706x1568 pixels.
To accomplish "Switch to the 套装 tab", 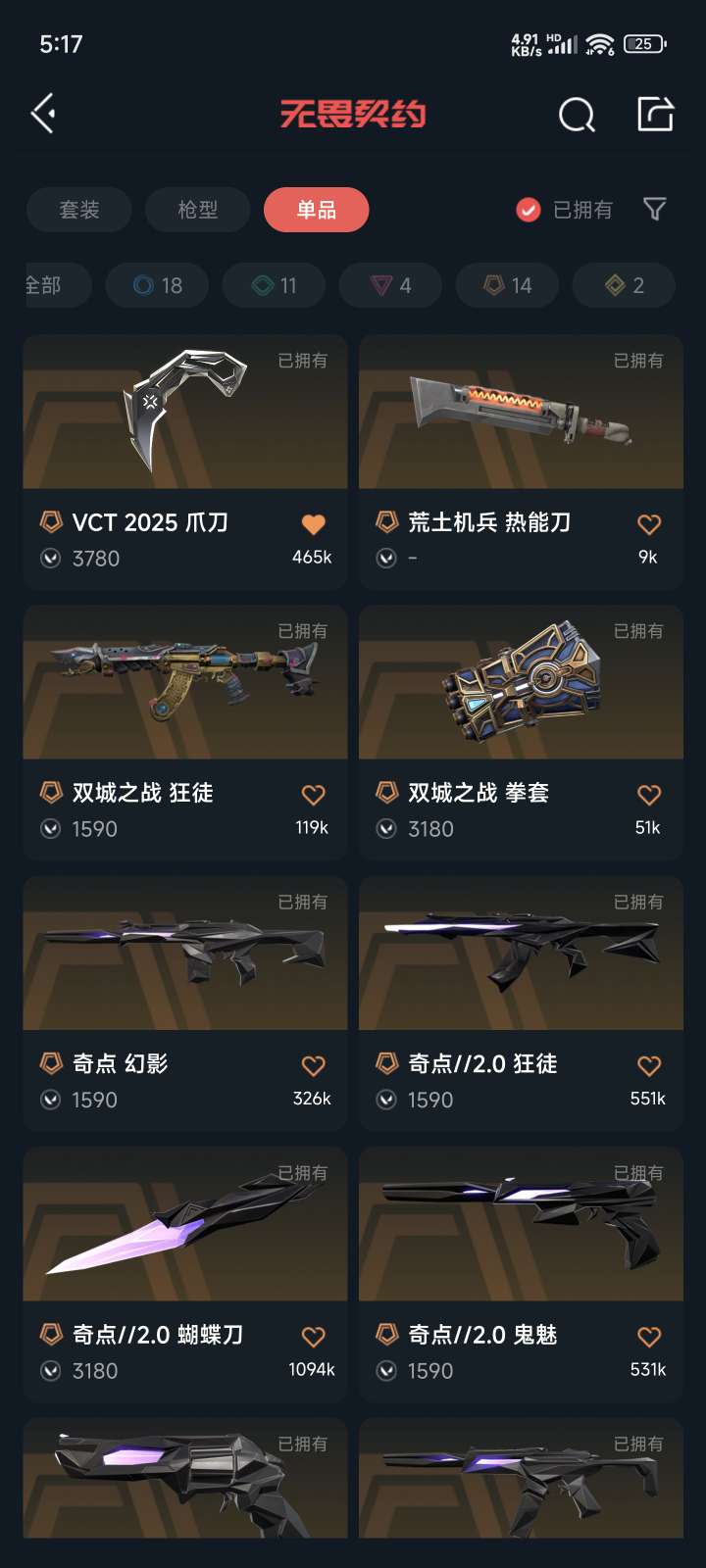I will (79, 210).
